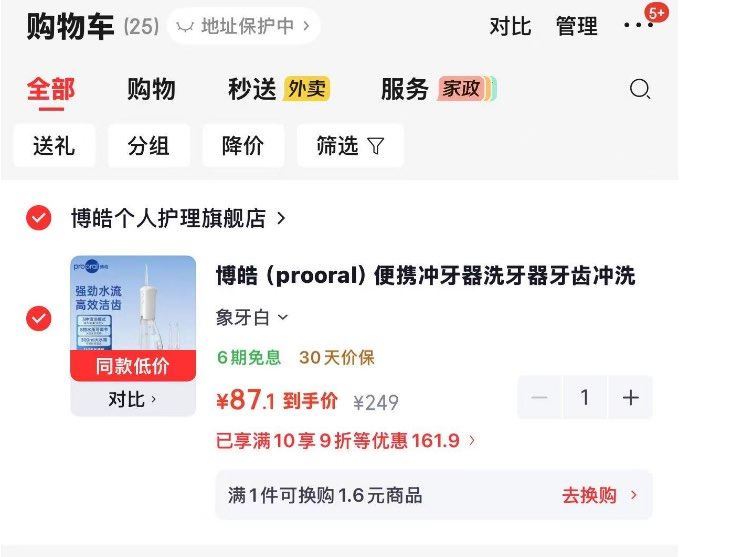Deselect the 博皓 water flosser item checkbox
Image resolution: width=747 pixels, height=557 pixels.
point(39,318)
